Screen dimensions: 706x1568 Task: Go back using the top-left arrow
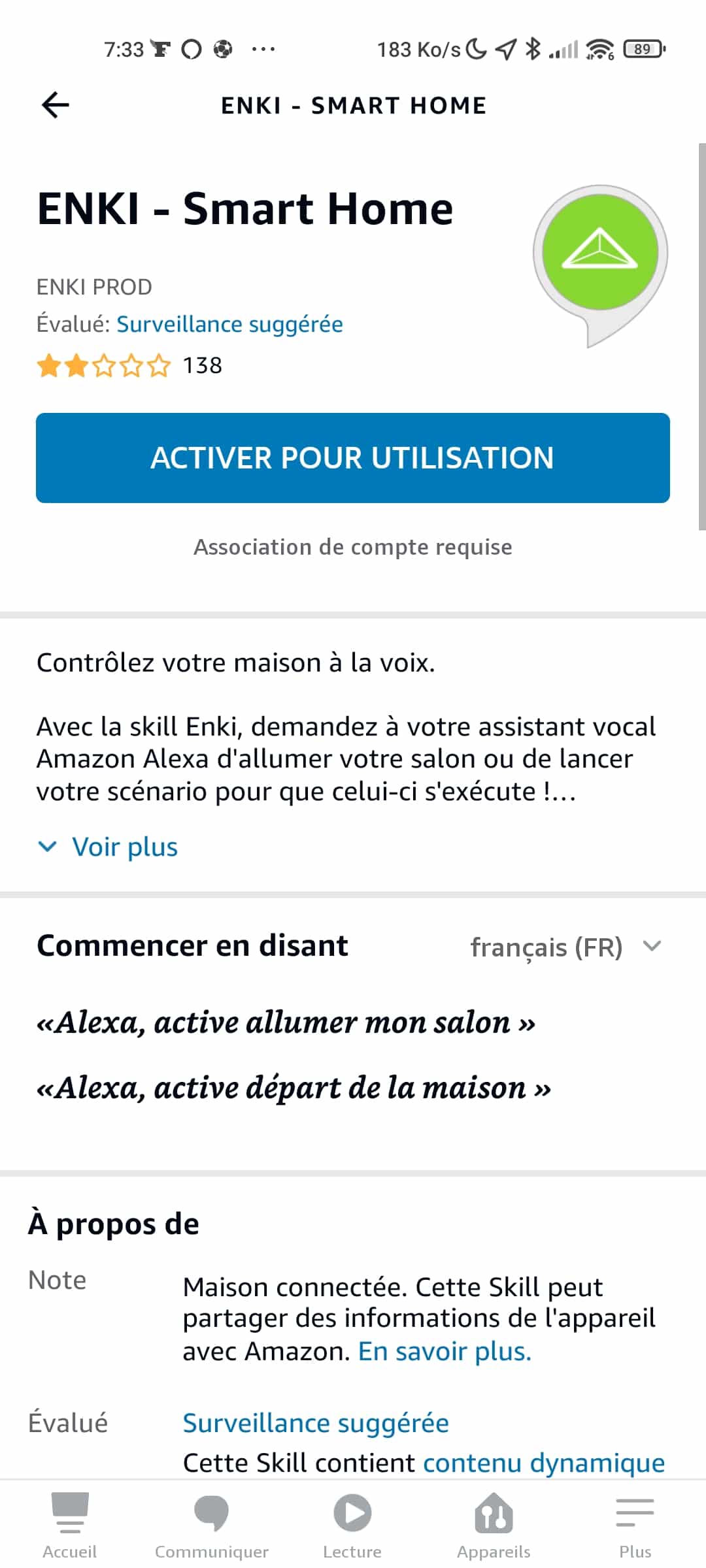(x=56, y=105)
